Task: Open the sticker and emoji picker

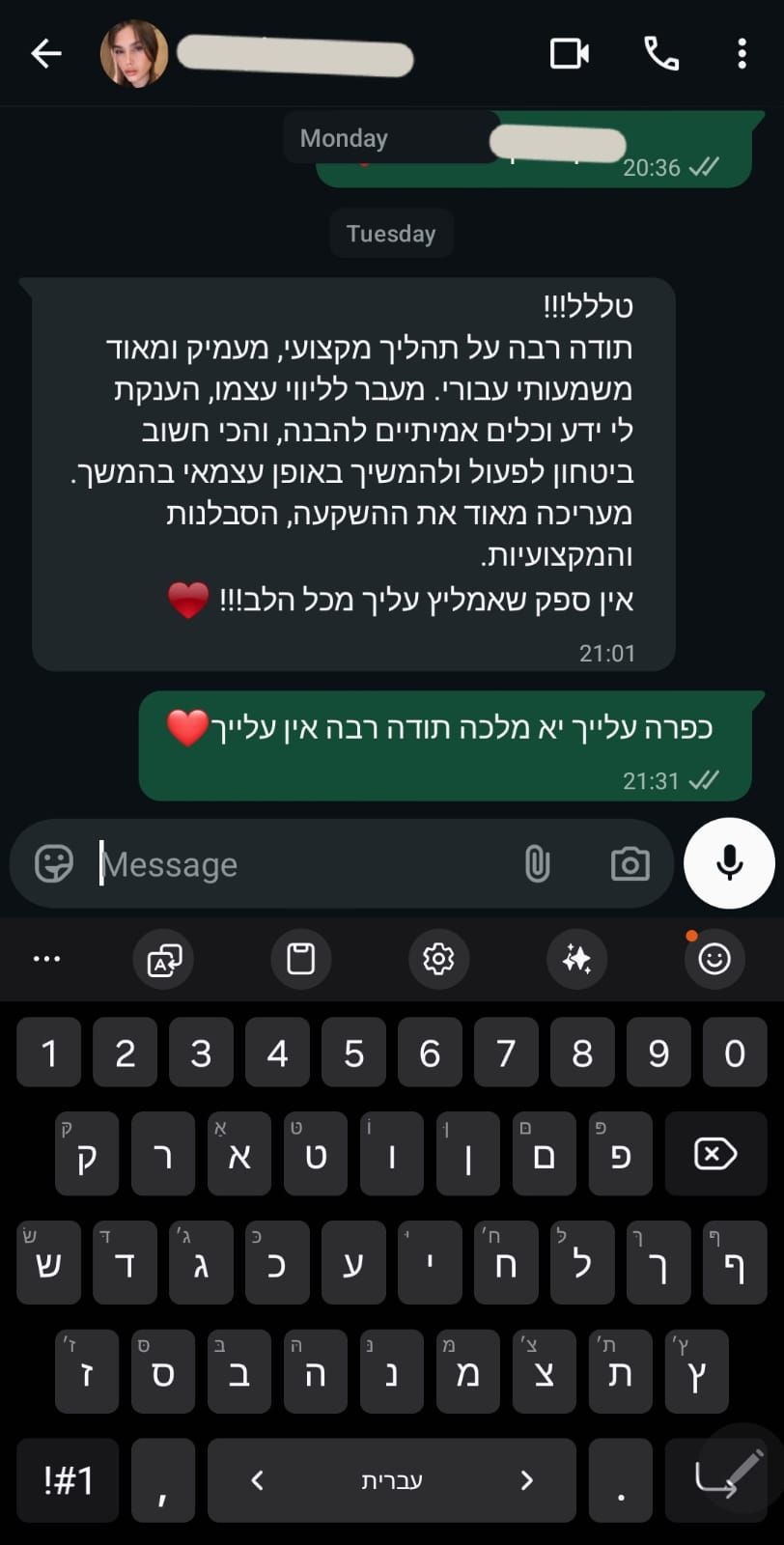Action: coord(54,863)
